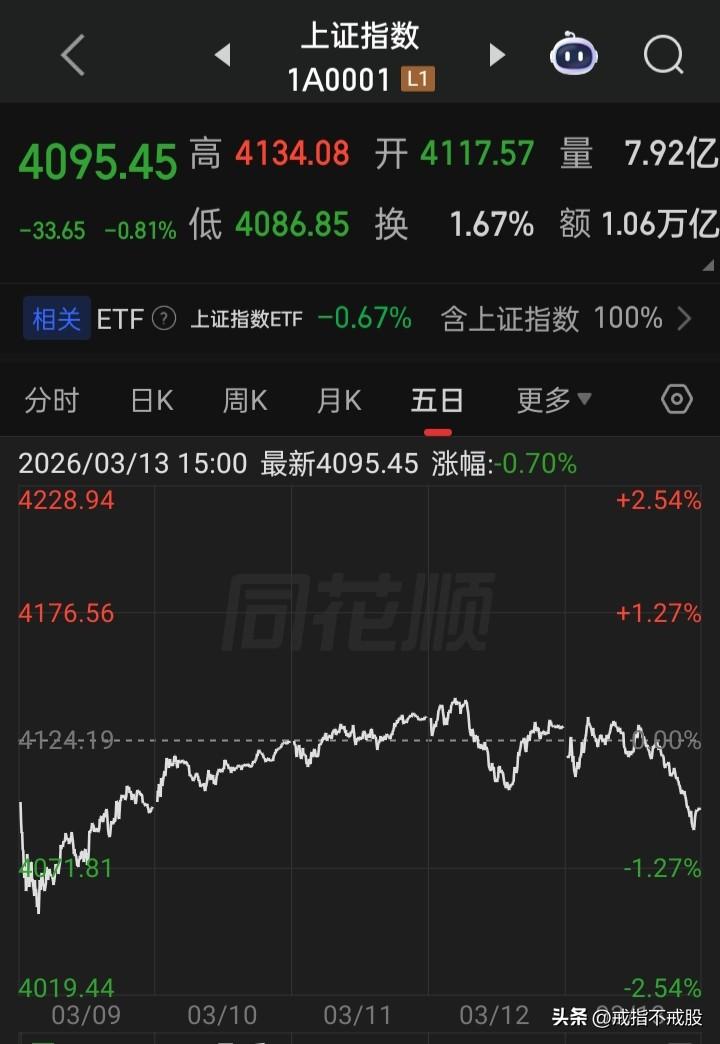
Task: Go back using the left chevron arrow
Action: pyautogui.click(x=70, y=55)
